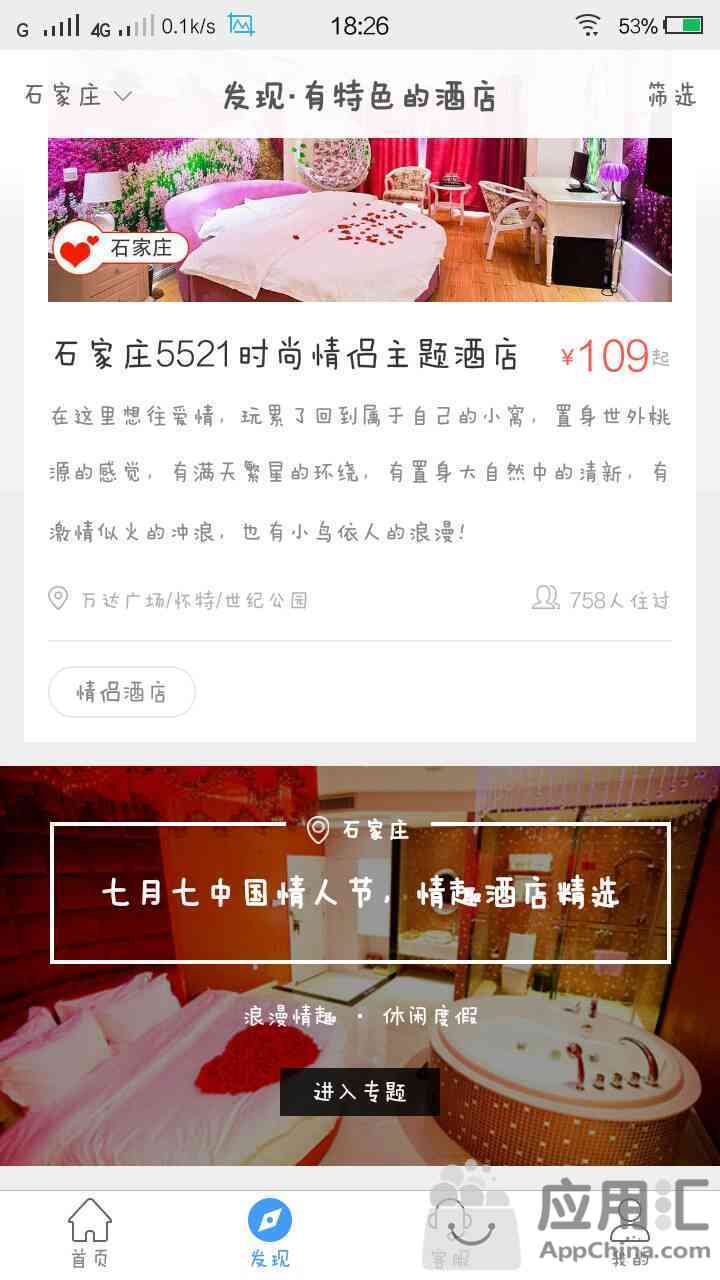Tap the 进入专题 button

click(360, 1091)
